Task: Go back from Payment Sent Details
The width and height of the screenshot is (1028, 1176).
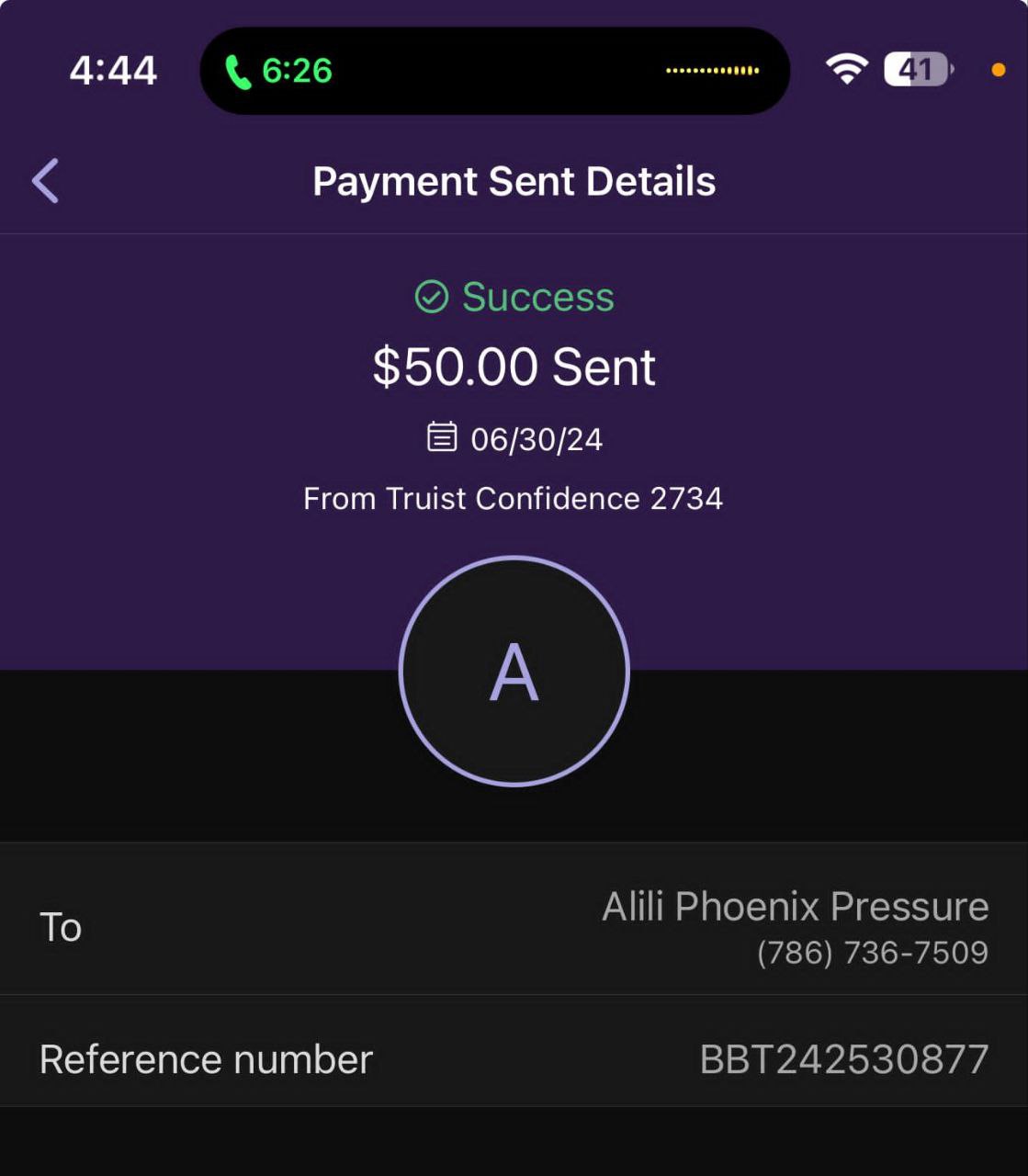Action: (45, 180)
